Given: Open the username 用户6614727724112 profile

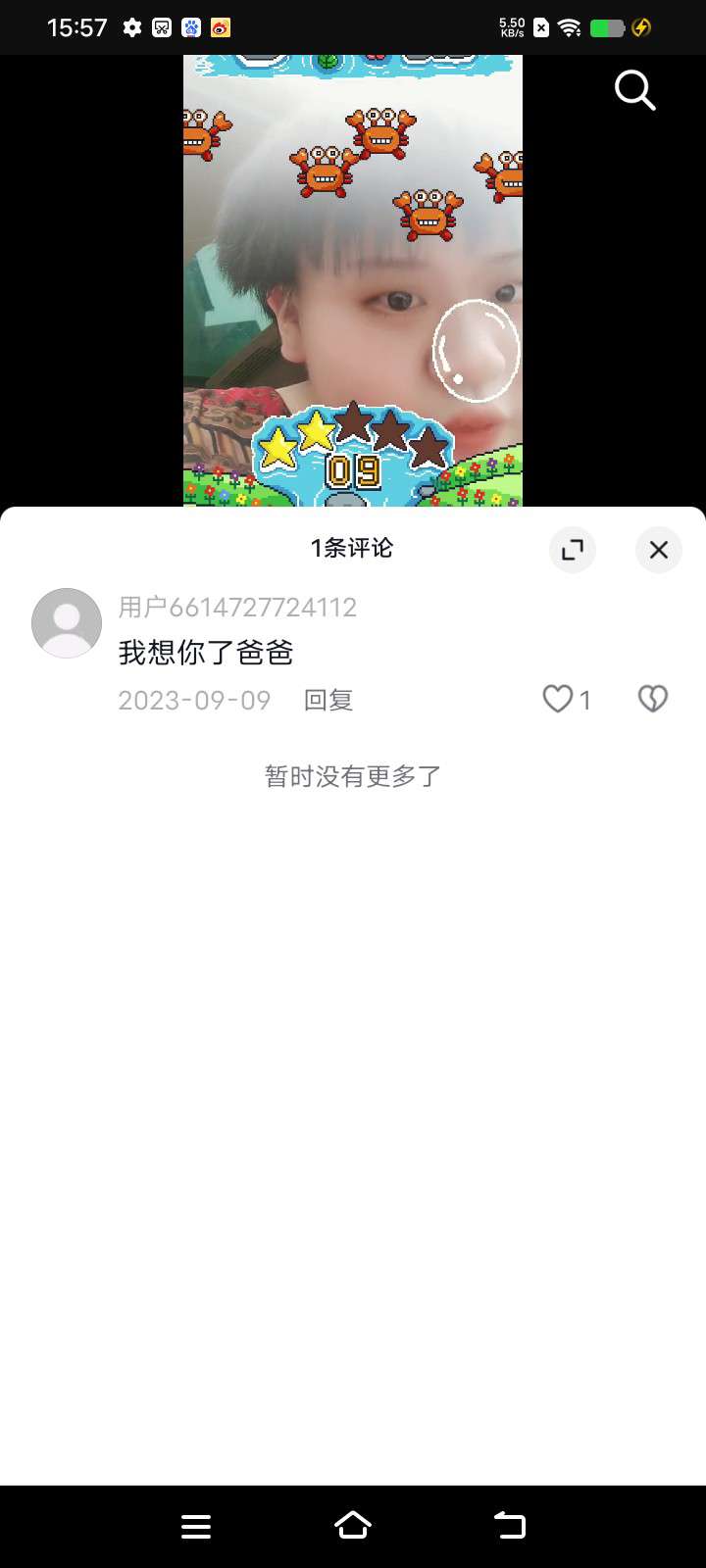Looking at the screenshot, I should click(x=237, y=608).
